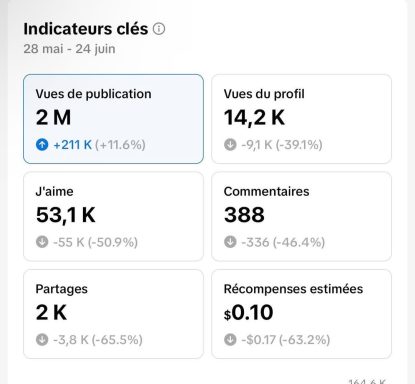This screenshot has height=384, width=415.
Task: Select the Vues du profil card
Action: pos(301,119)
